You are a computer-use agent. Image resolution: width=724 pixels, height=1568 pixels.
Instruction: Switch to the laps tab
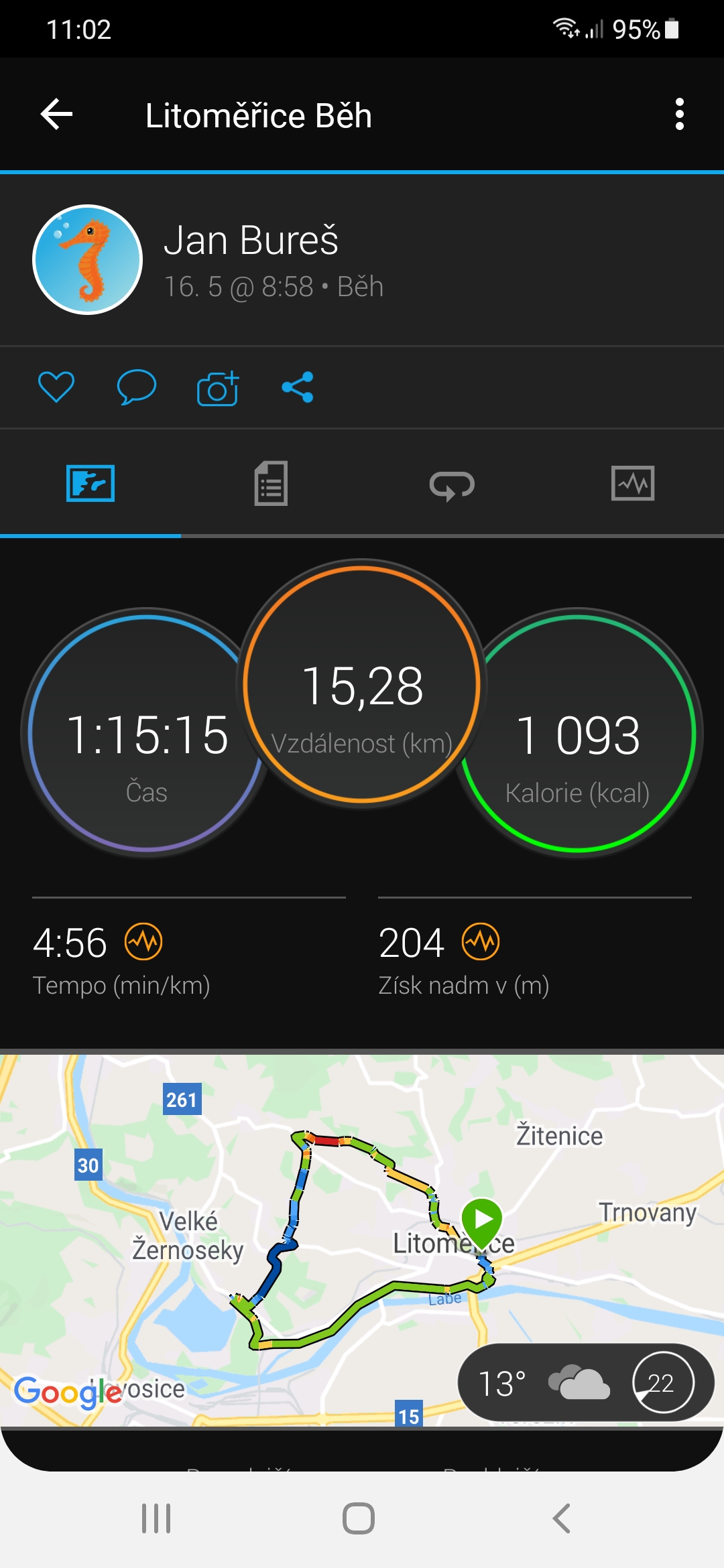tap(452, 484)
